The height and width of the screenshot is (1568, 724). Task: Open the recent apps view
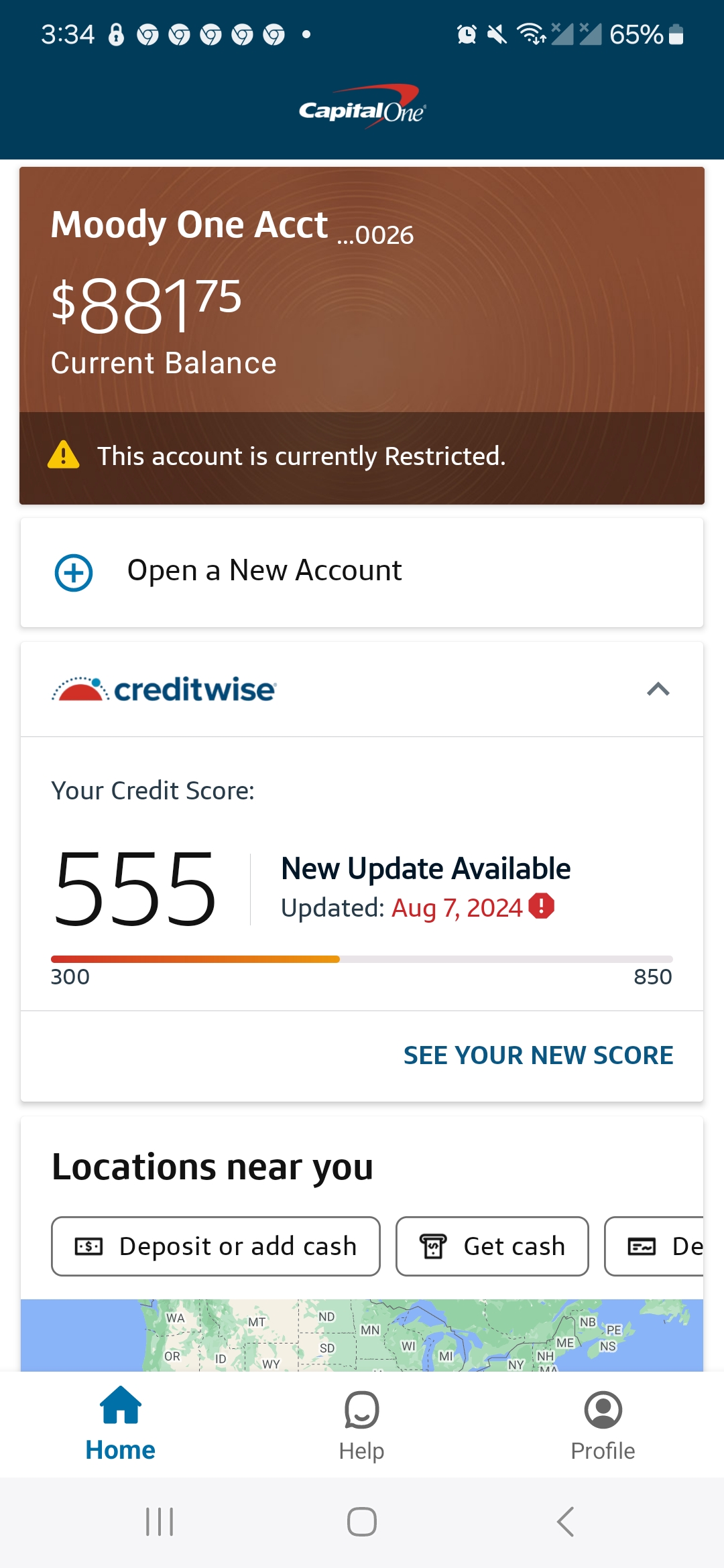tap(160, 1522)
